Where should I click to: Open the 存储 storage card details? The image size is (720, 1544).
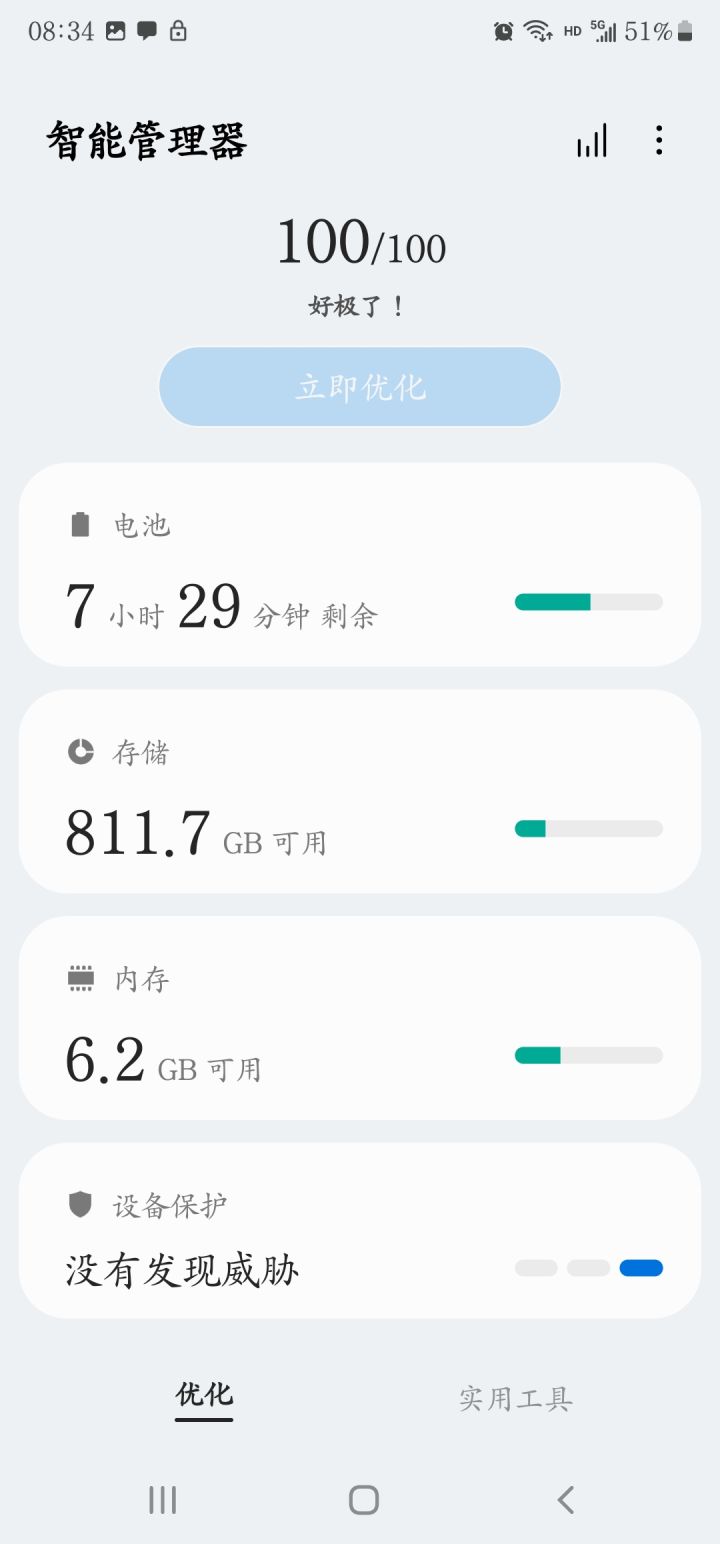coord(360,790)
